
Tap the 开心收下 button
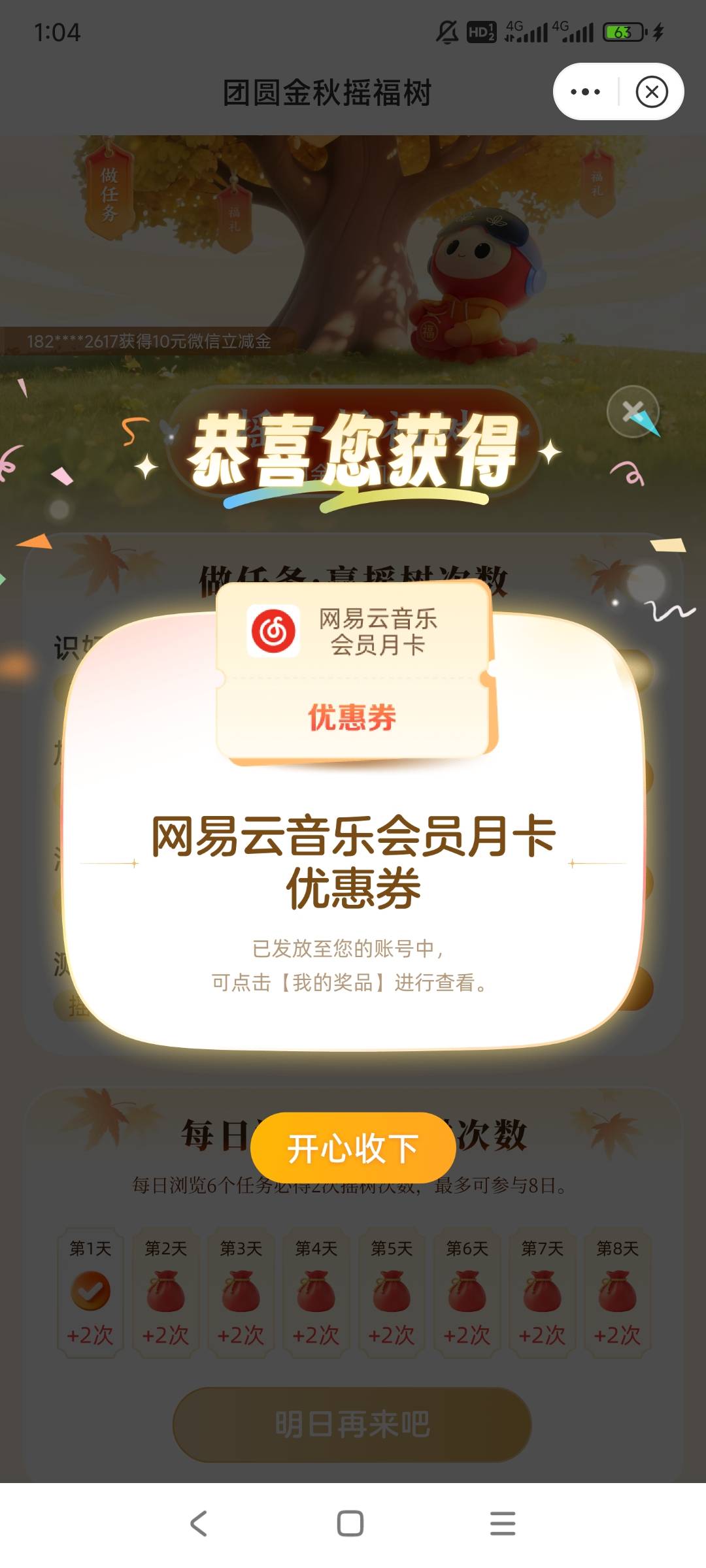(x=353, y=1148)
